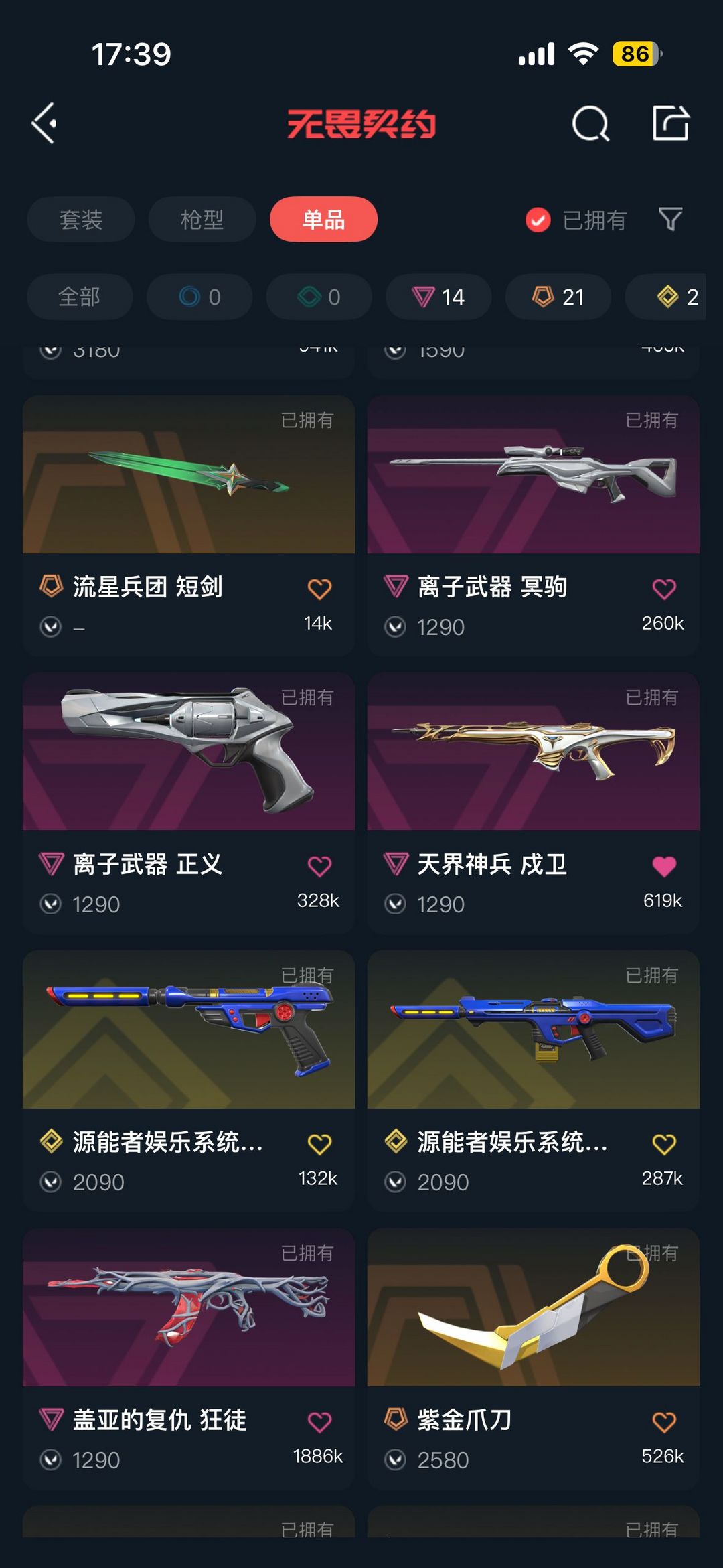Image resolution: width=723 pixels, height=1568 pixels.
Task: Filter by the rarity chip showing 14
Action: 438,297
